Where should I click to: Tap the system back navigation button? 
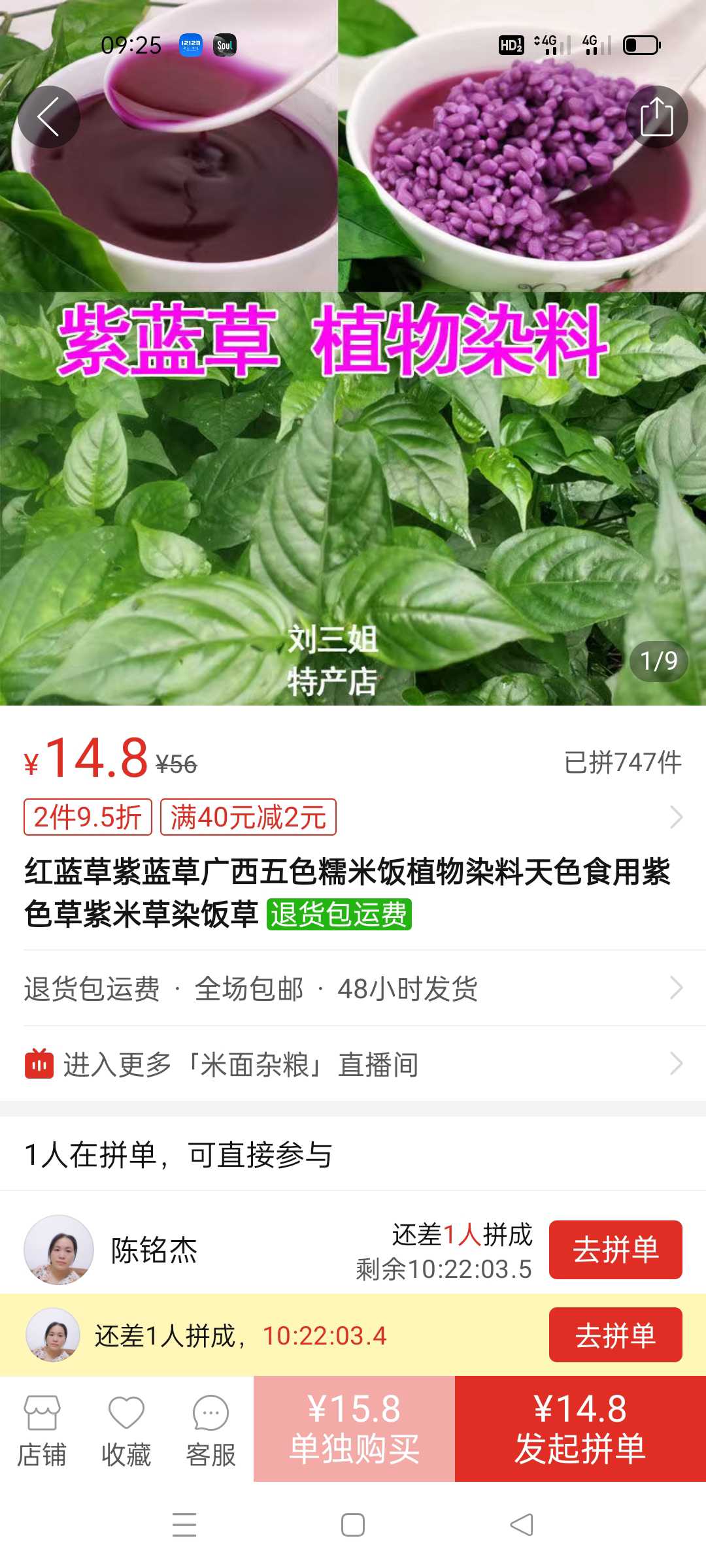(522, 1525)
